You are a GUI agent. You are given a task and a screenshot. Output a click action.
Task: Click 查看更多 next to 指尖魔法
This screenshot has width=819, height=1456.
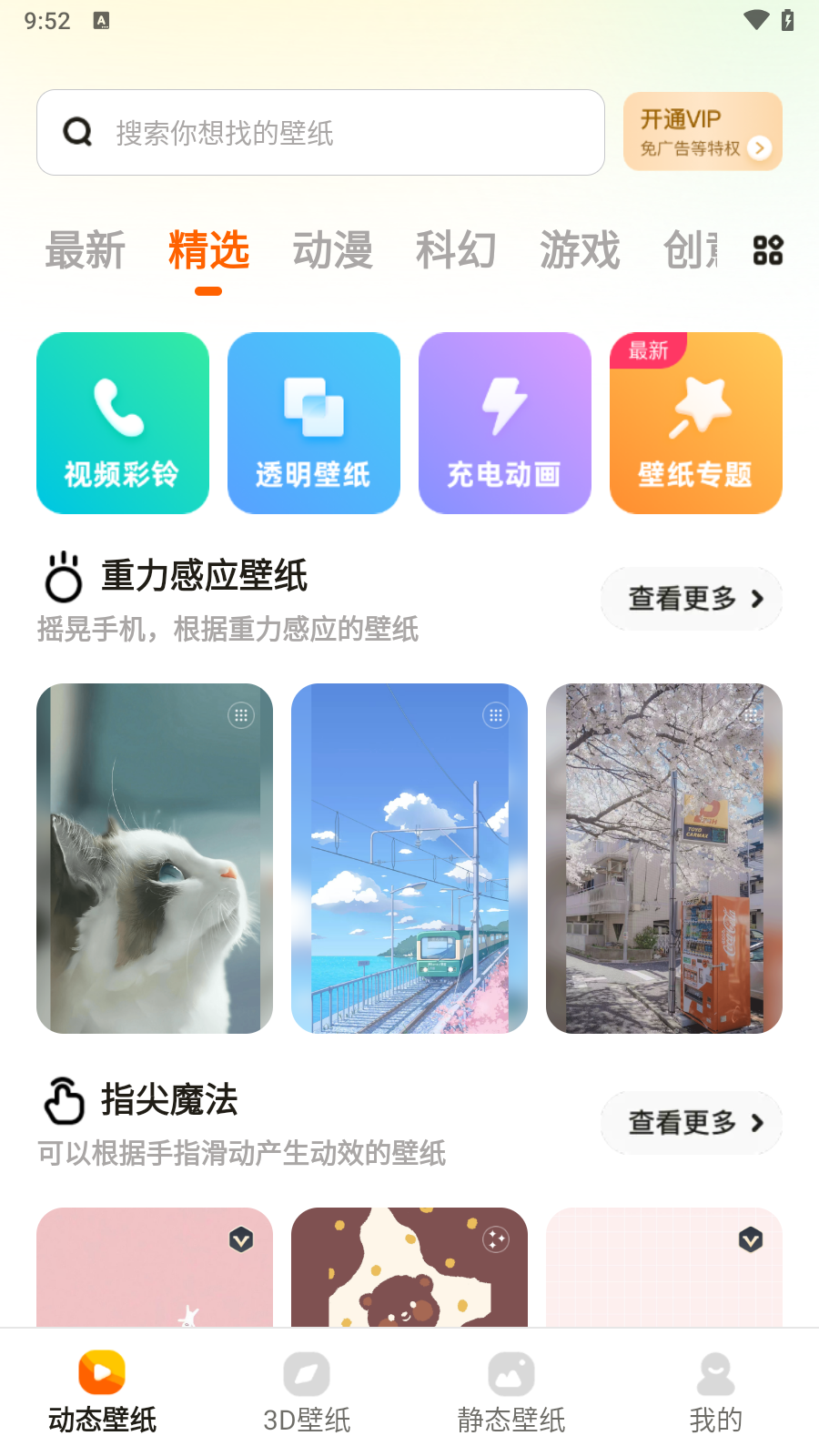[691, 1123]
